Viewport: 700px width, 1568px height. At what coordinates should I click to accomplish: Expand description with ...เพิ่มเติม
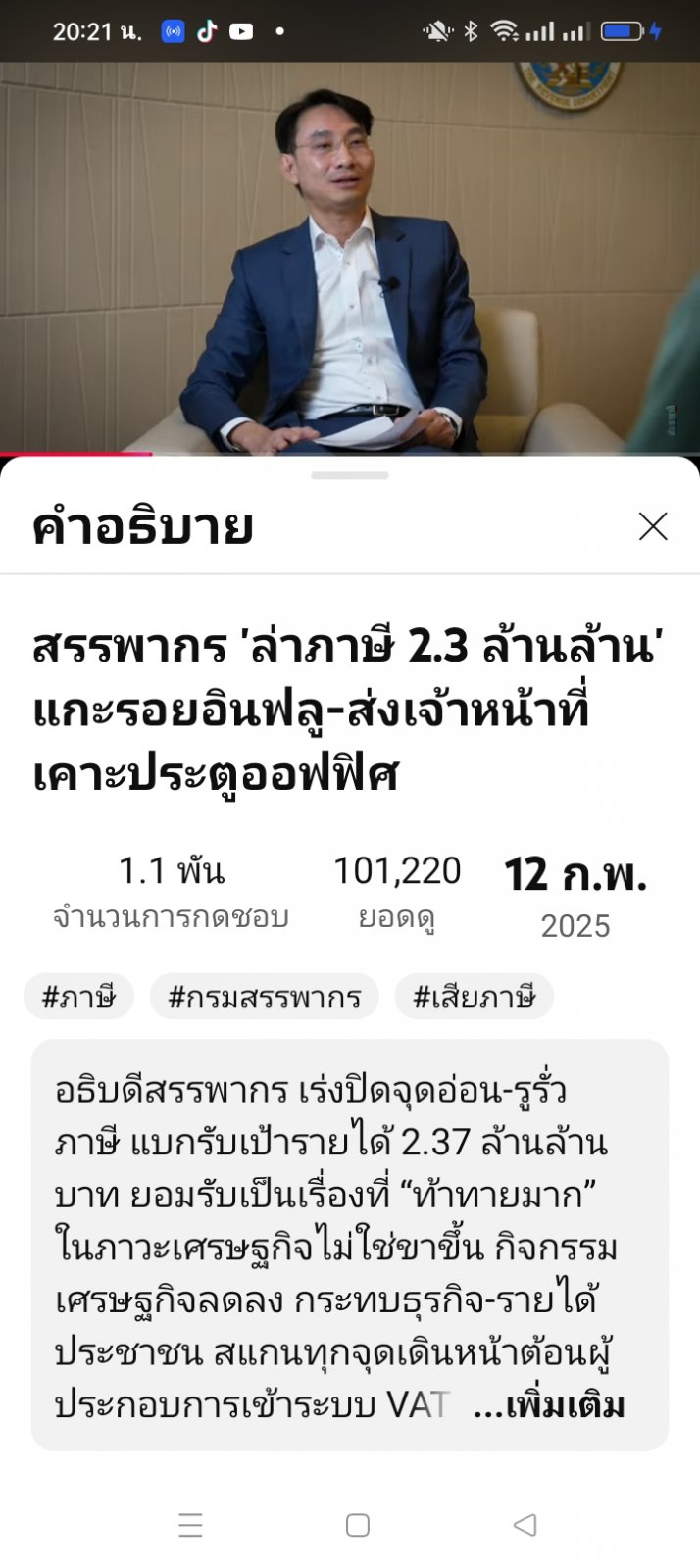click(549, 1405)
